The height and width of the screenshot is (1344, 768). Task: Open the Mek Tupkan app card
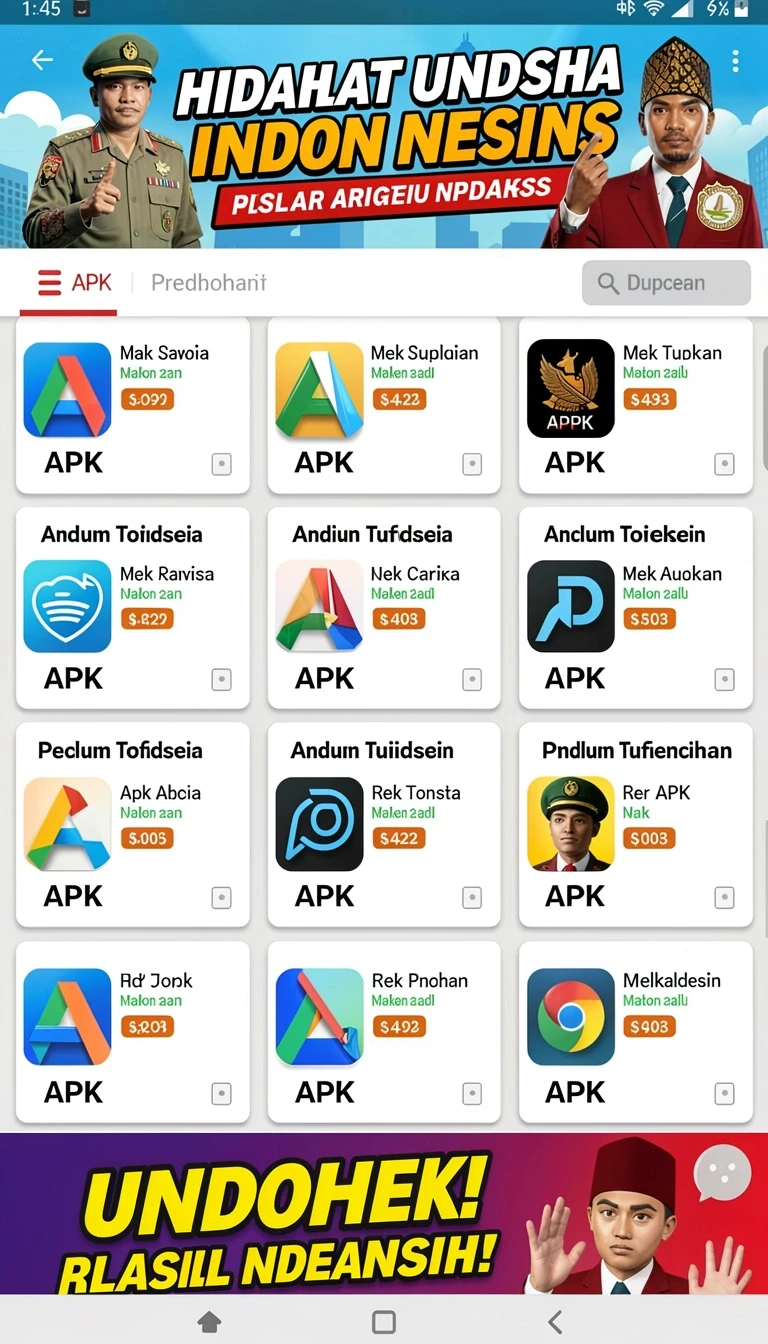(x=636, y=405)
